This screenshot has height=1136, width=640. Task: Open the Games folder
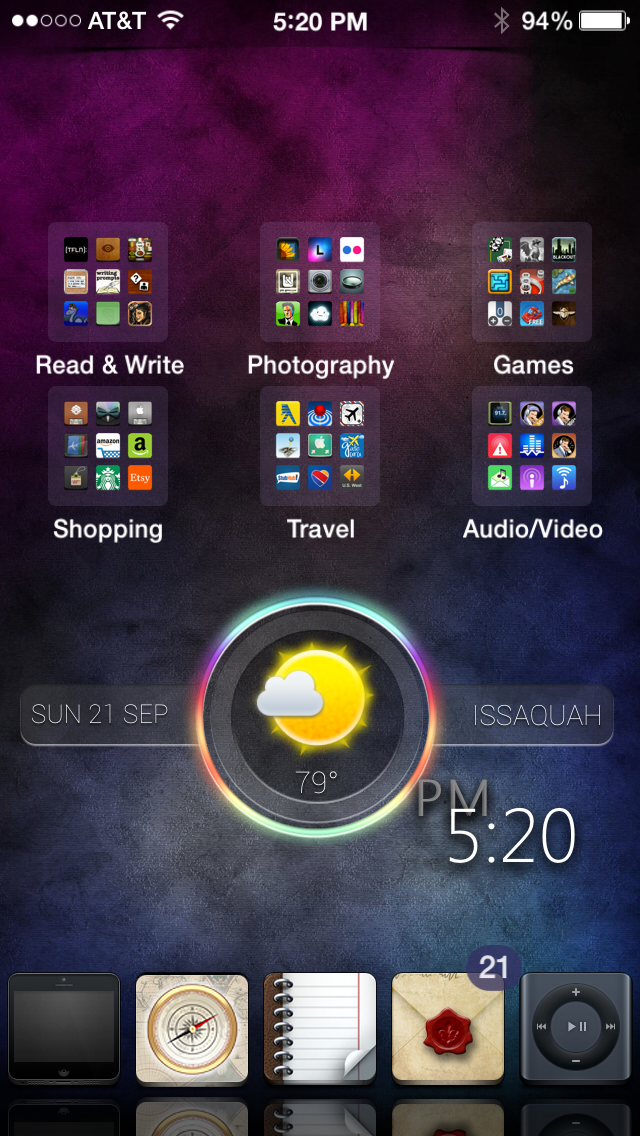pyautogui.click(x=532, y=281)
